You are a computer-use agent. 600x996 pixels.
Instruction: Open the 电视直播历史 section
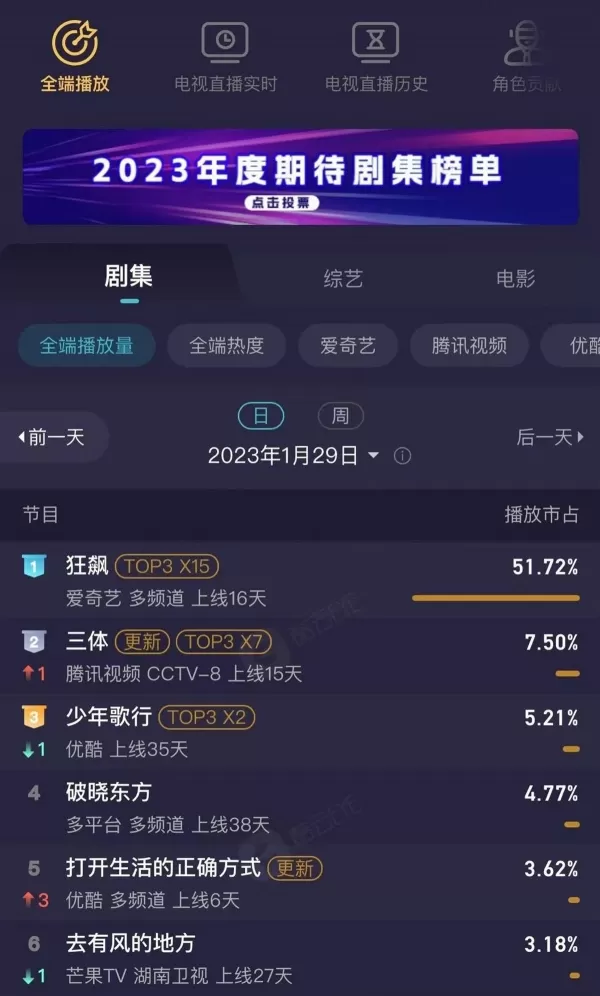click(376, 58)
